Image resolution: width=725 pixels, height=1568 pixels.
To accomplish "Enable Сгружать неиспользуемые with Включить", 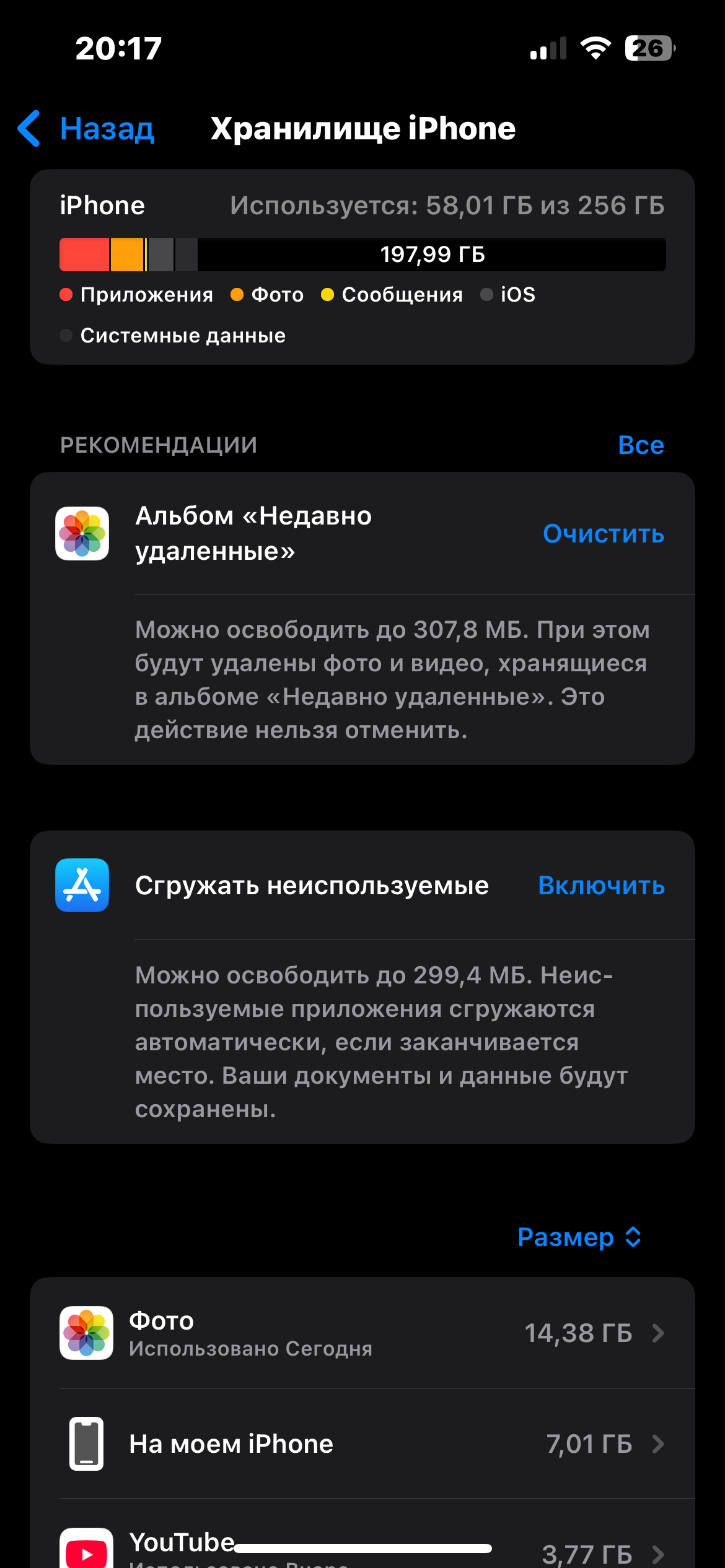I will tap(601, 886).
